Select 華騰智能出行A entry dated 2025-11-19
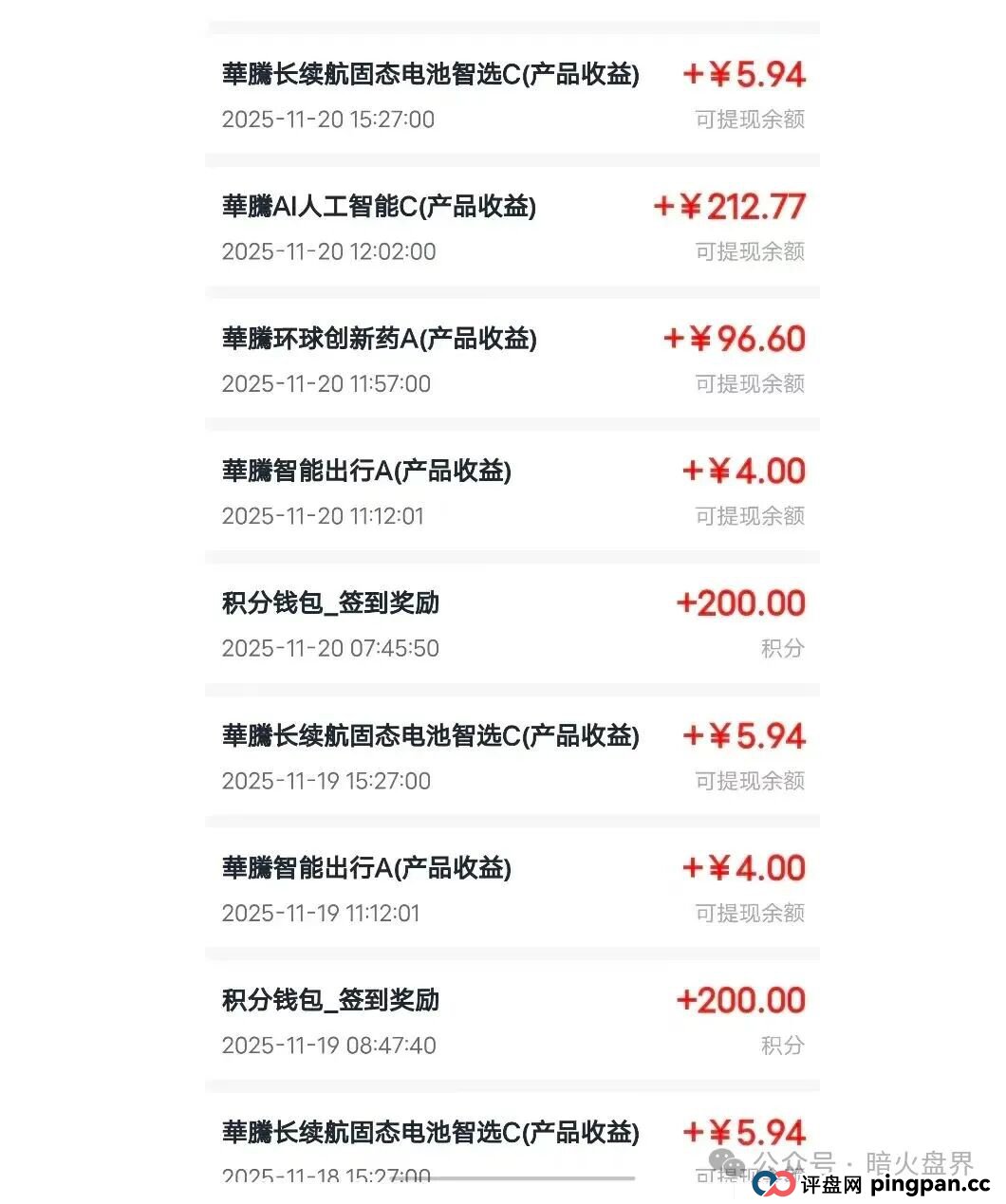The image size is (1006, 1204). (365, 868)
